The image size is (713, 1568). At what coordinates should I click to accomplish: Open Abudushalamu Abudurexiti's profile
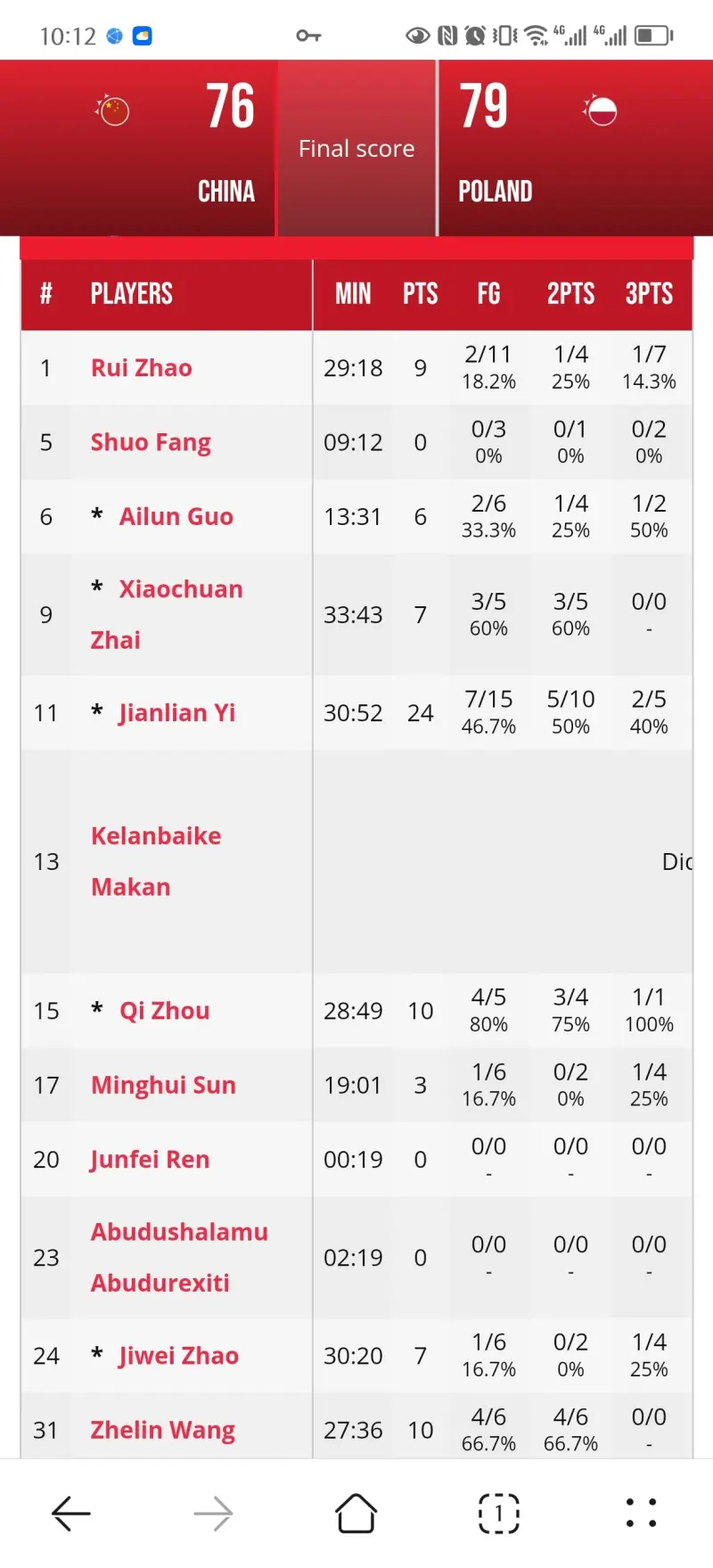tap(179, 1257)
